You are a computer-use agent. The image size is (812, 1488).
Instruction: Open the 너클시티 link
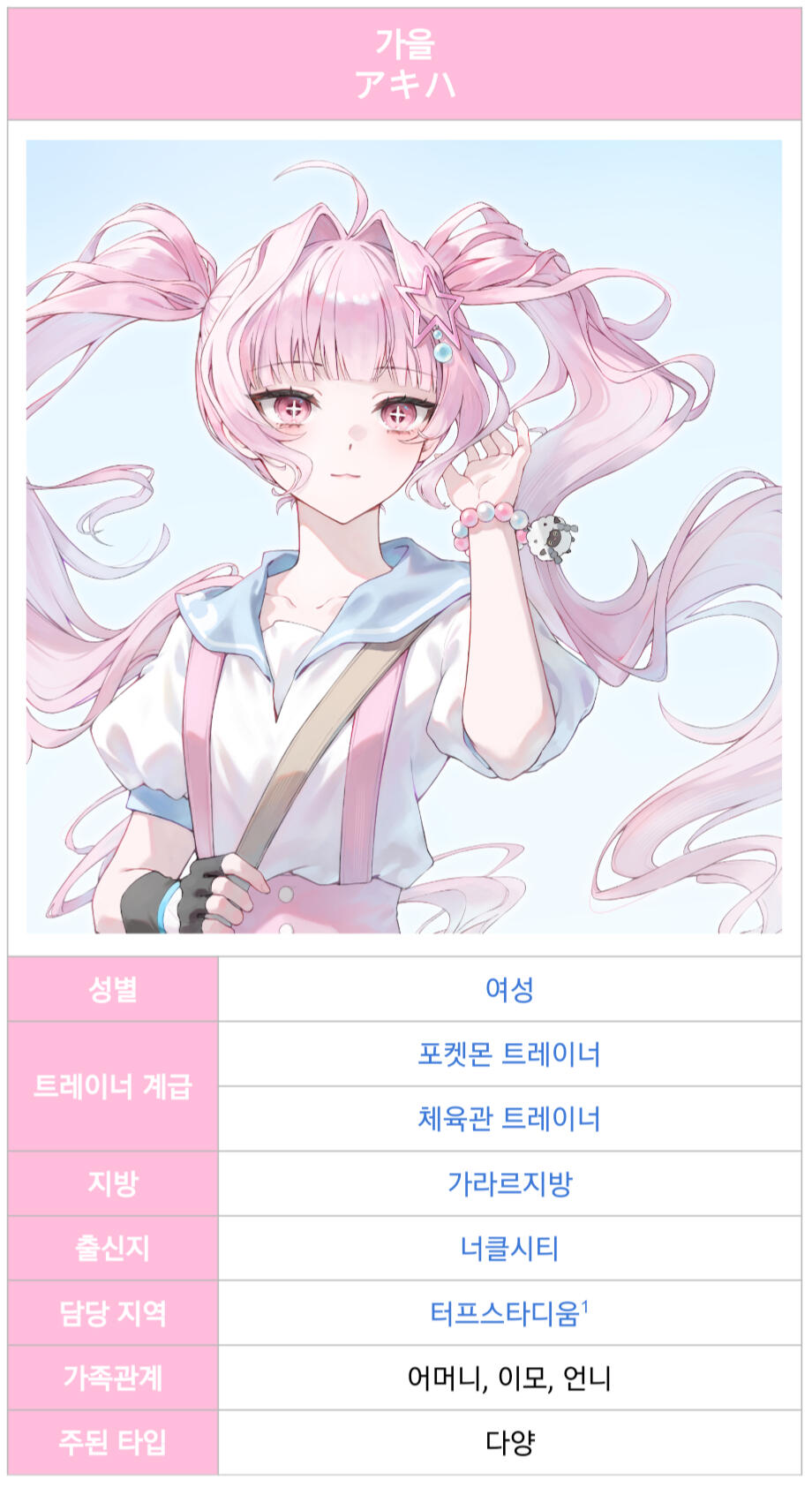509,1248
